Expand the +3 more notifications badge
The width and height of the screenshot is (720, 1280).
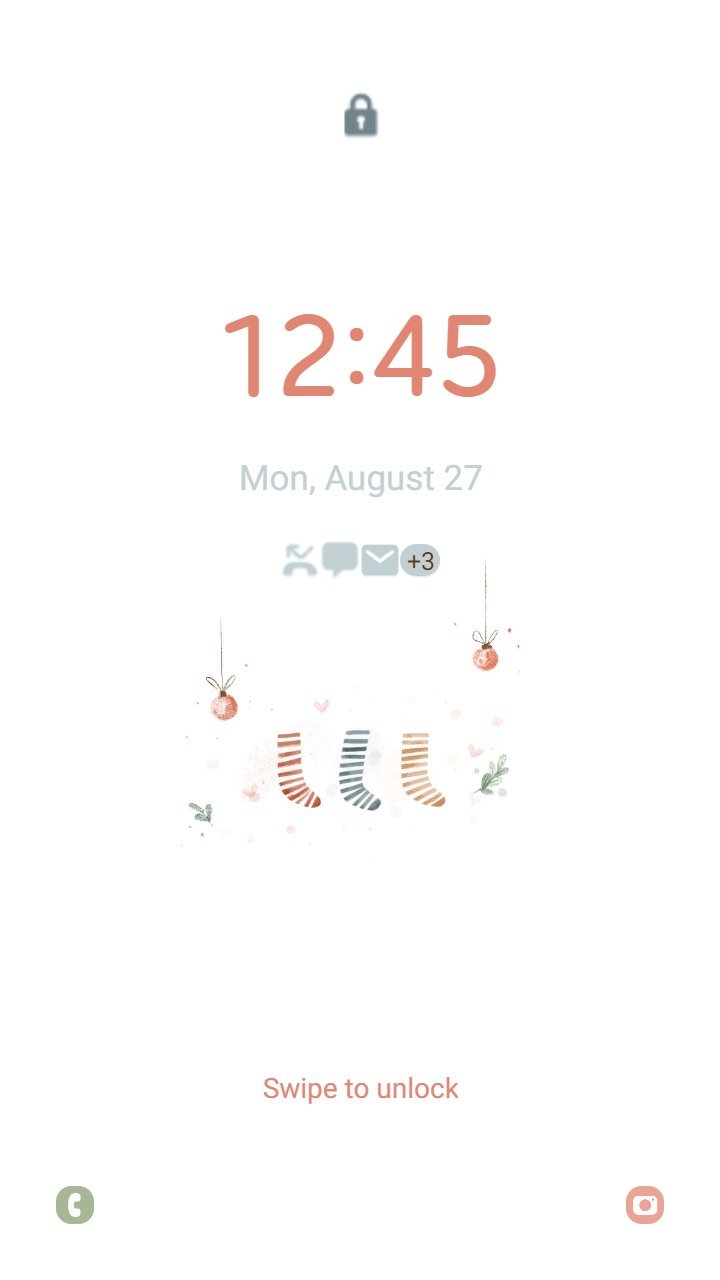pos(420,561)
